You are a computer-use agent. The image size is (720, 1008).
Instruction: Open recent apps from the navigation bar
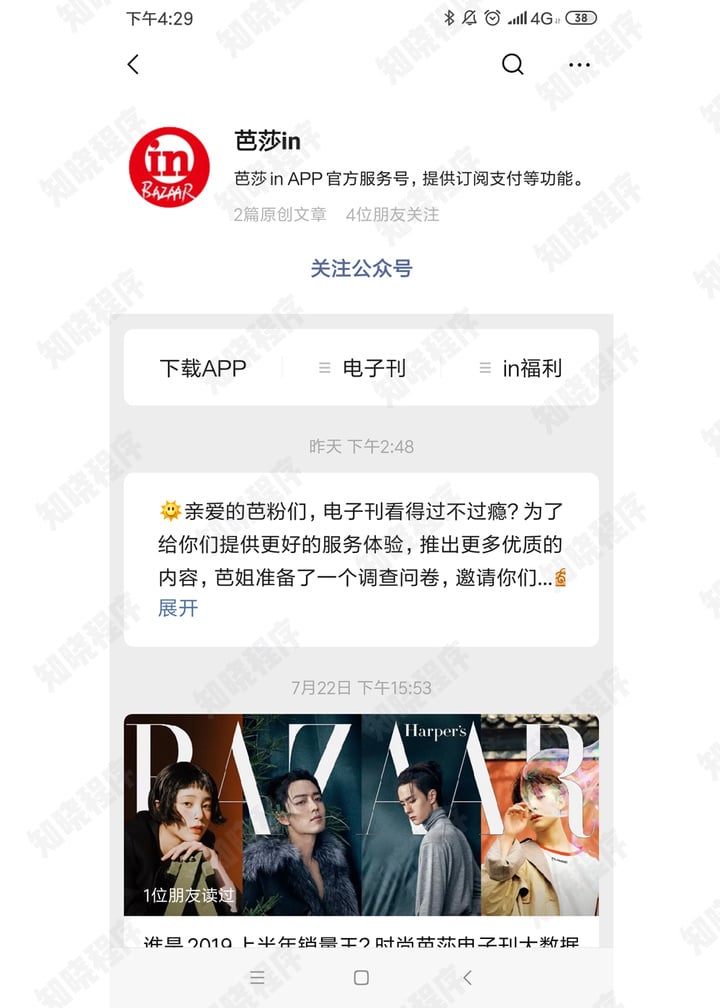(x=257, y=978)
